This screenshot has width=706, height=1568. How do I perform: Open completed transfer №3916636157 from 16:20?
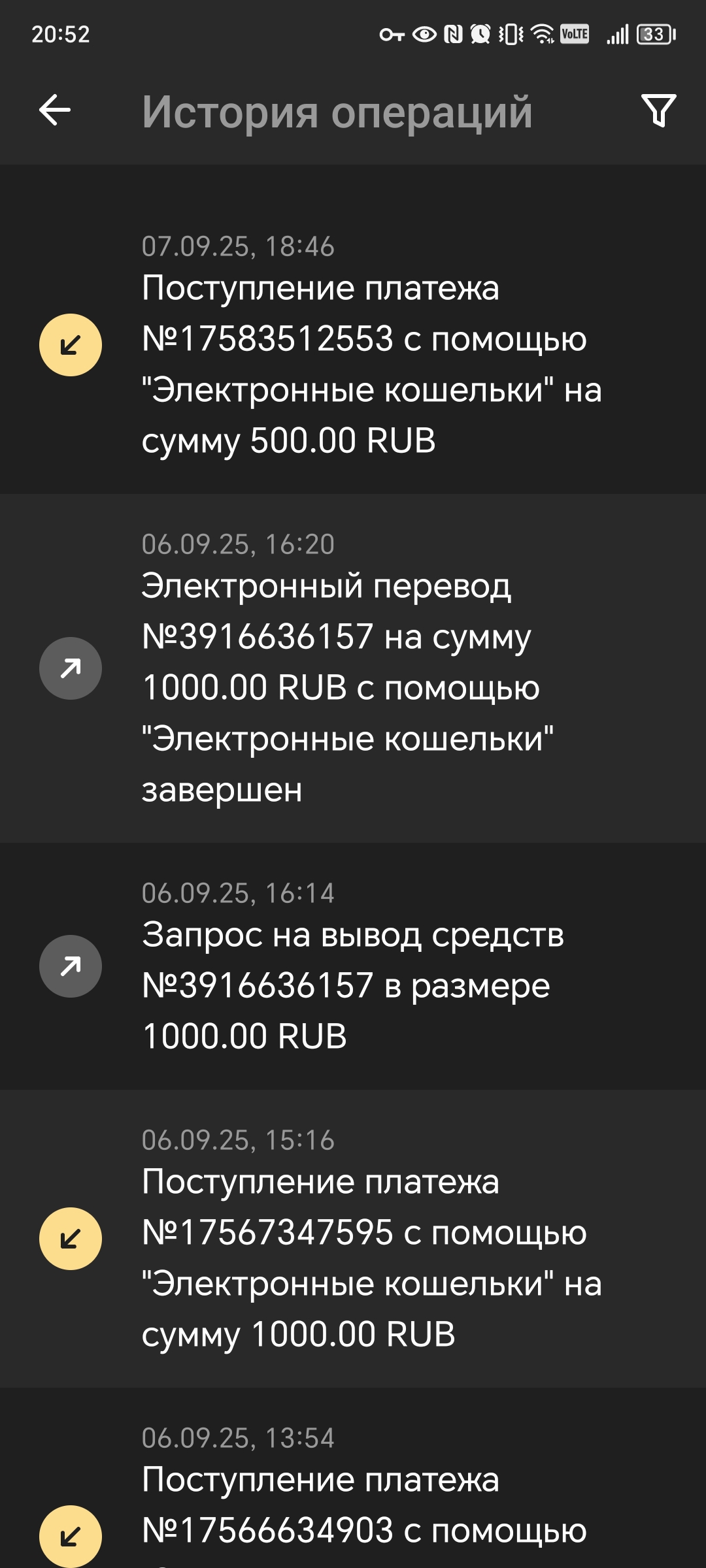tap(353, 668)
